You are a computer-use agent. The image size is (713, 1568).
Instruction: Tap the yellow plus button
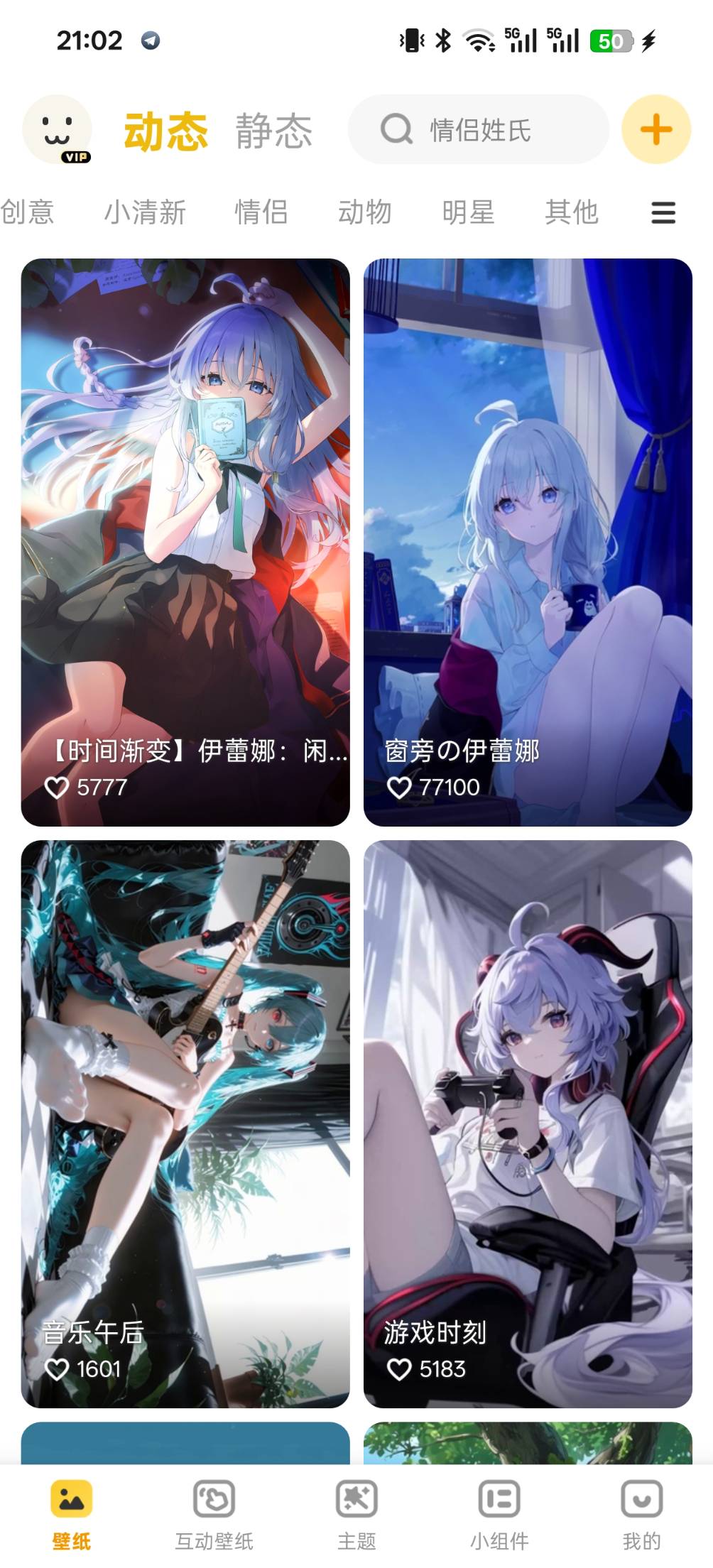coord(655,130)
